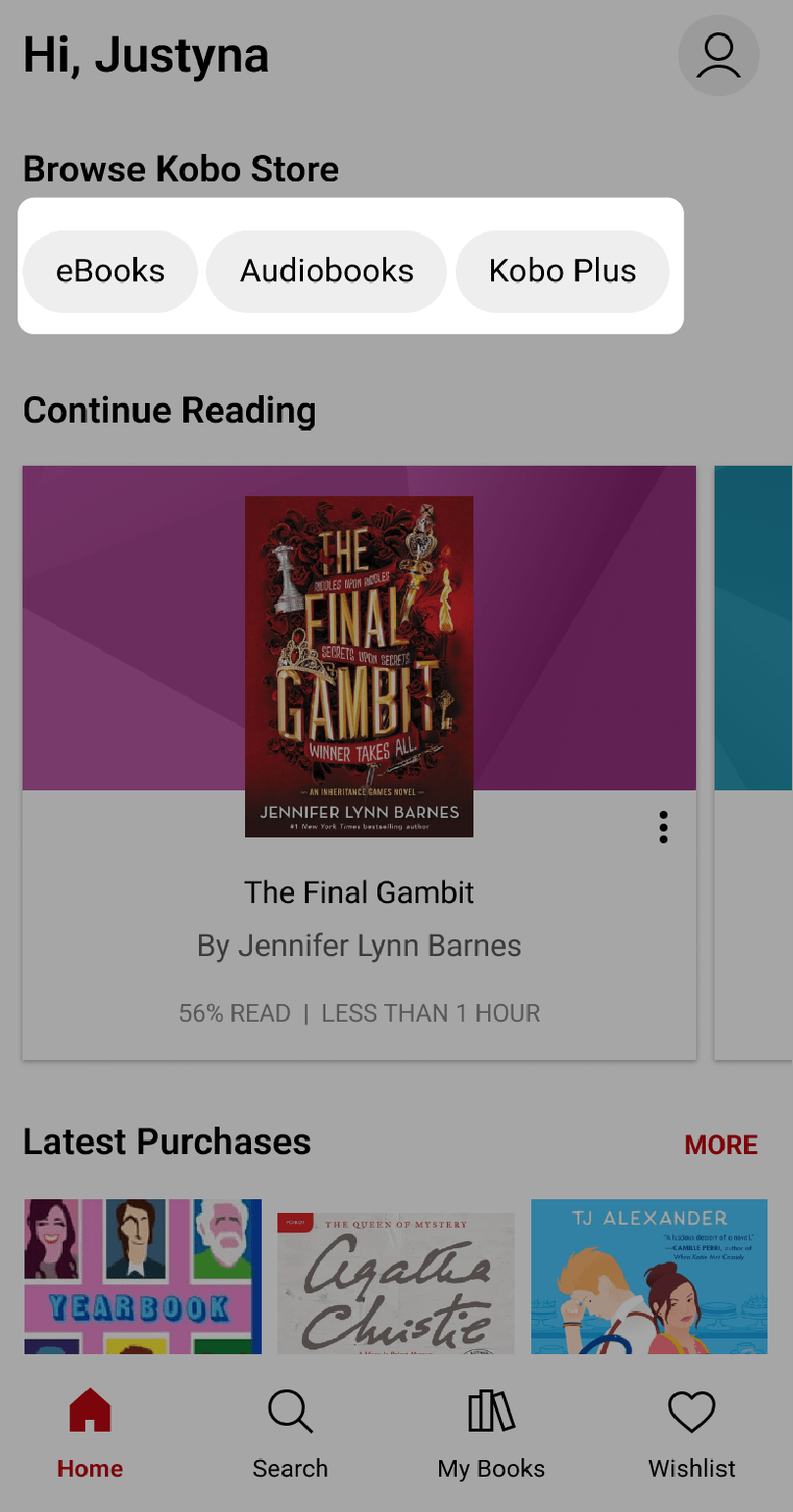Switch to the Search tab
Screen dimensions: 793x1512
[290, 1434]
